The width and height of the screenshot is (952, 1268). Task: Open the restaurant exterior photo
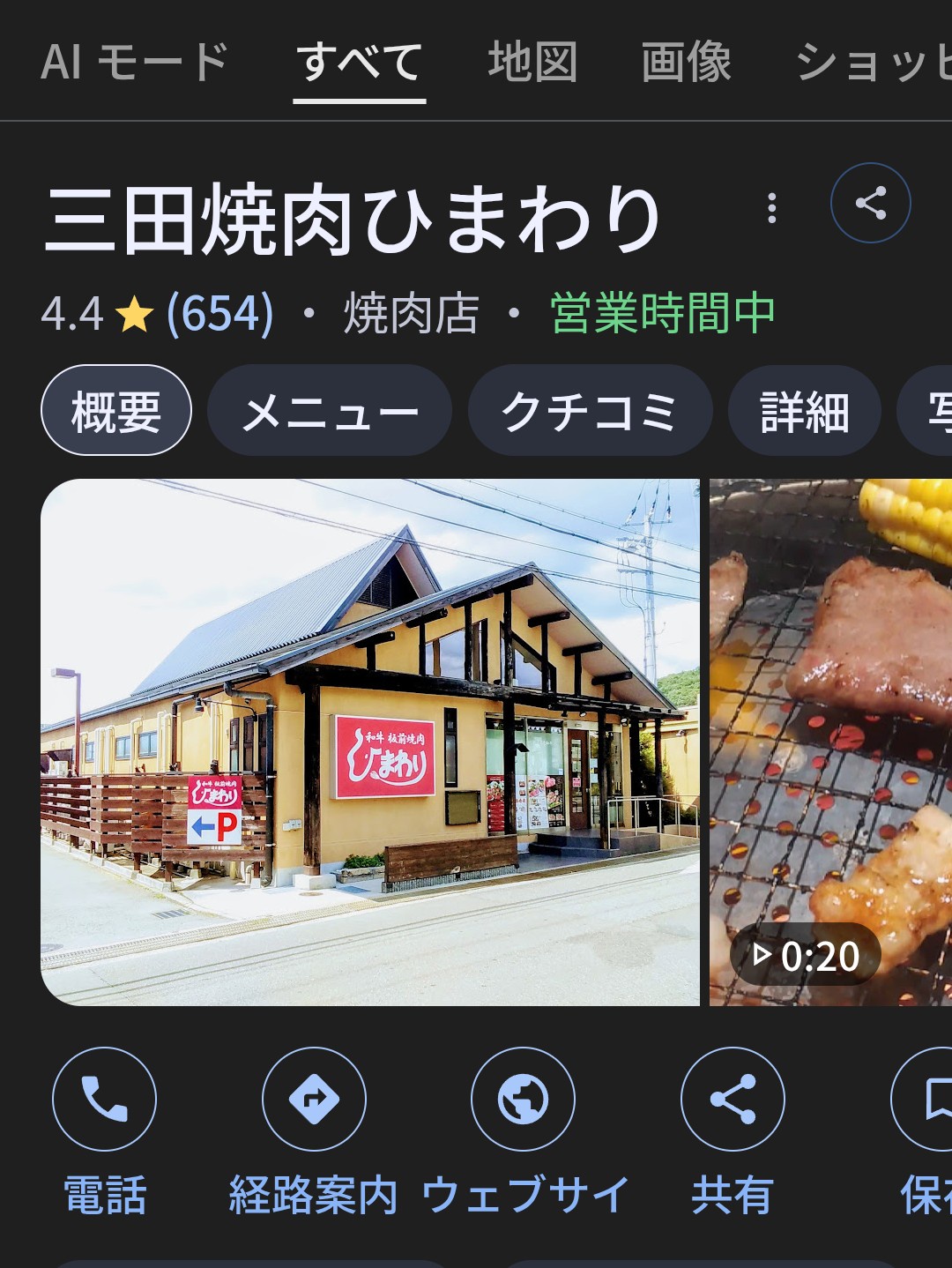[x=370, y=742]
